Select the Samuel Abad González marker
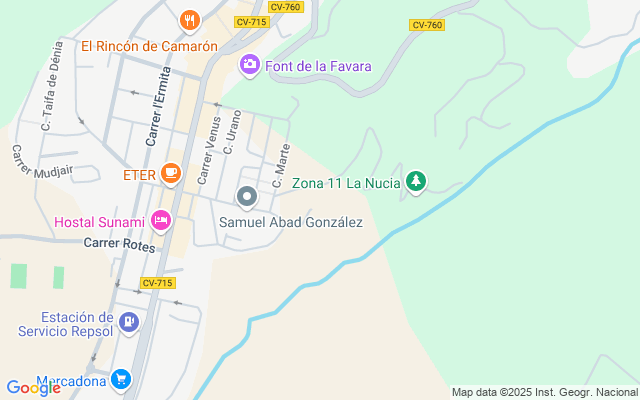This screenshot has height=400, width=640. (247, 196)
